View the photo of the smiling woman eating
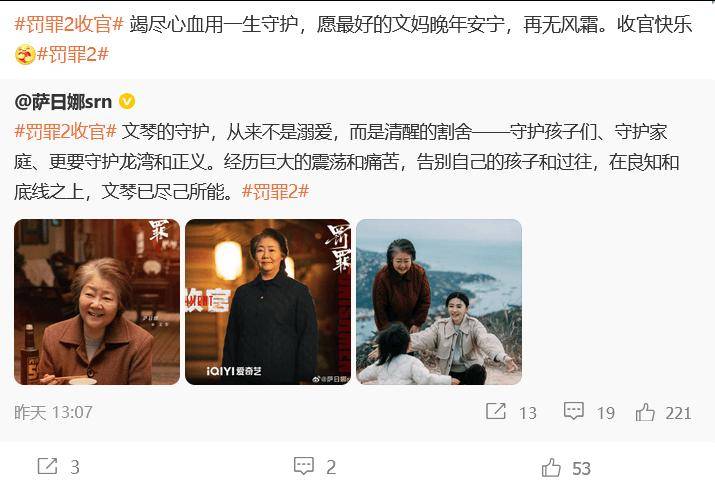715x490 pixels. click(97, 302)
